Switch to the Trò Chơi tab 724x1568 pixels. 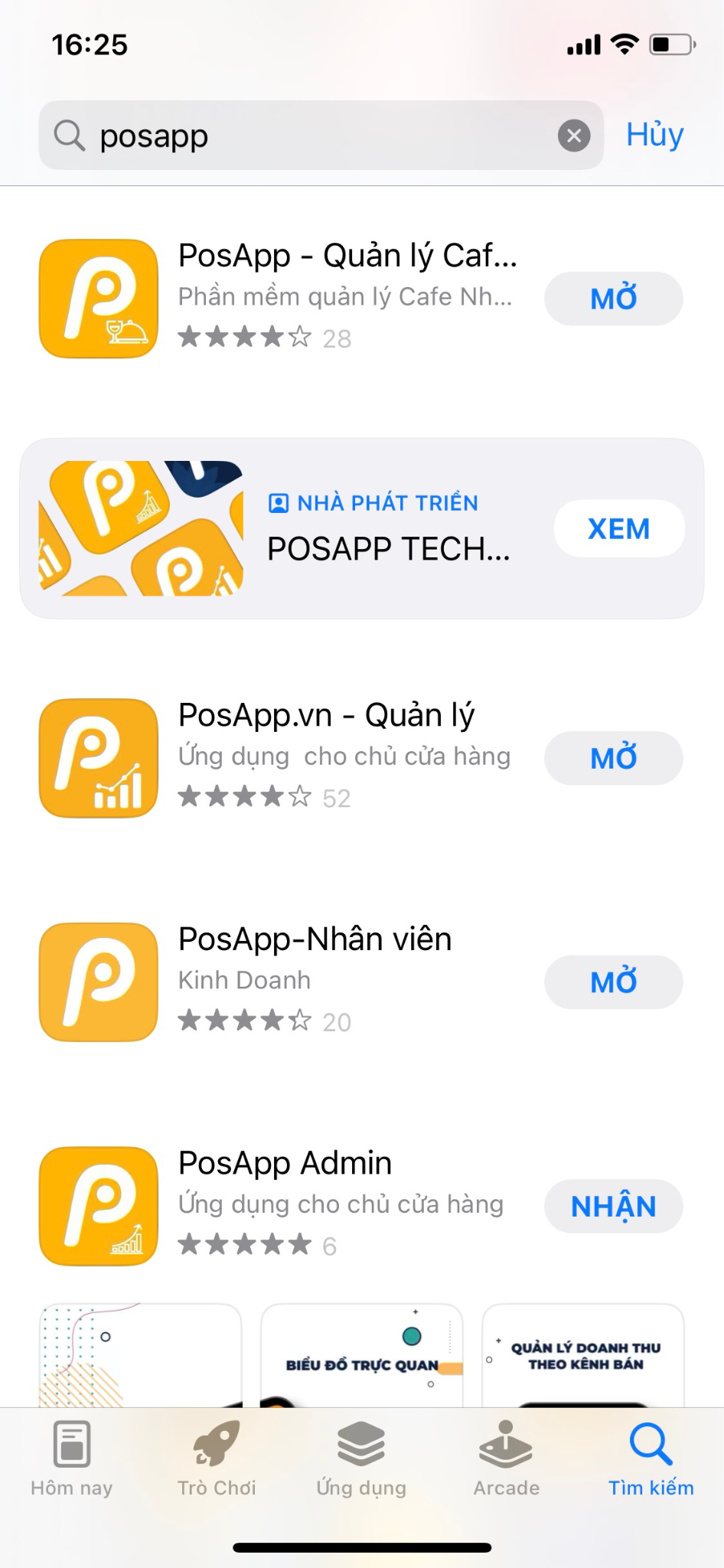[217, 1459]
